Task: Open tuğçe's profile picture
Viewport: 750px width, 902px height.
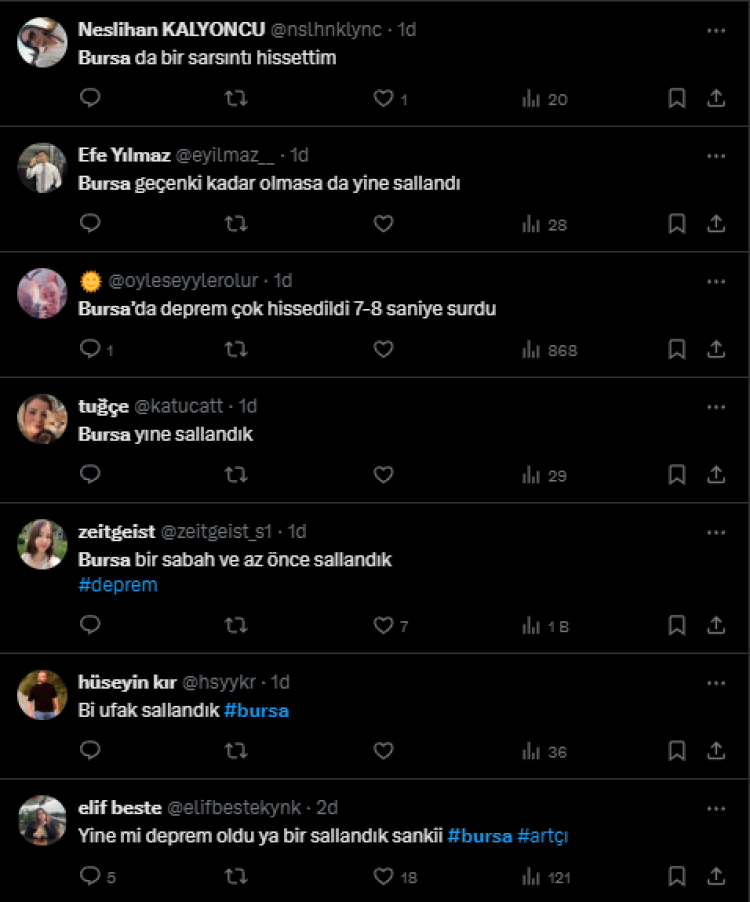Action: 43,419
